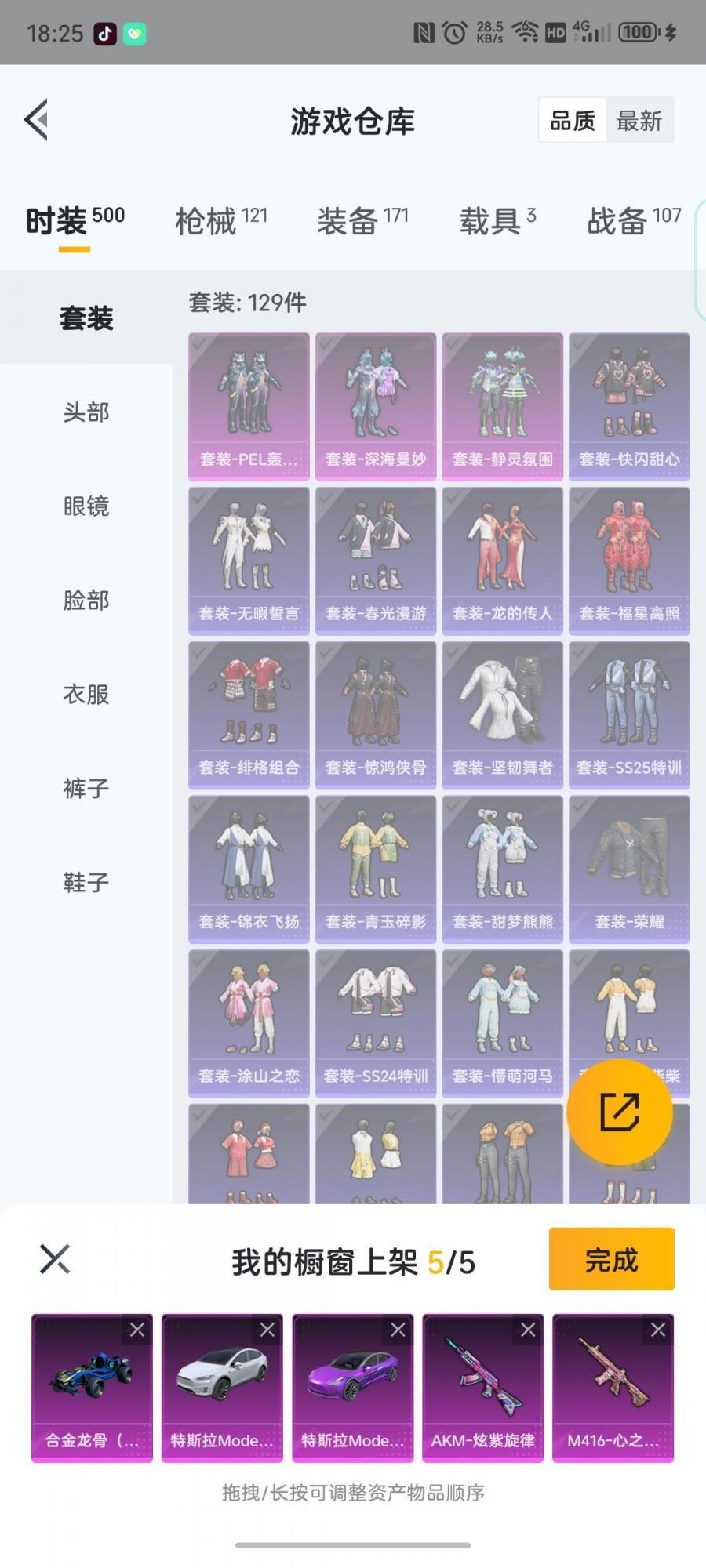This screenshot has height=1568, width=706.
Task: Confirm showcase with 完成 button
Action: [611, 1259]
